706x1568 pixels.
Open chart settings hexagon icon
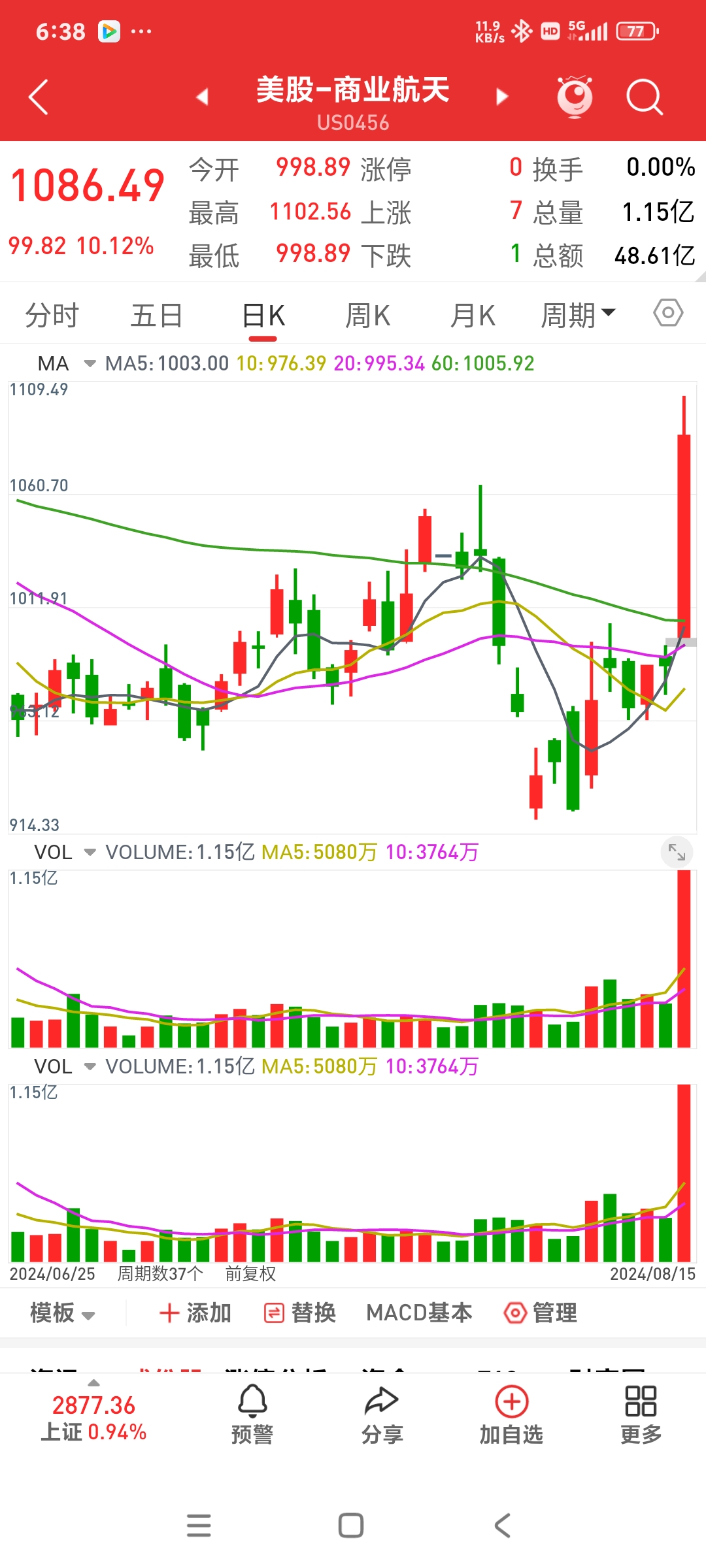pyautogui.click(x=668, y=313)
